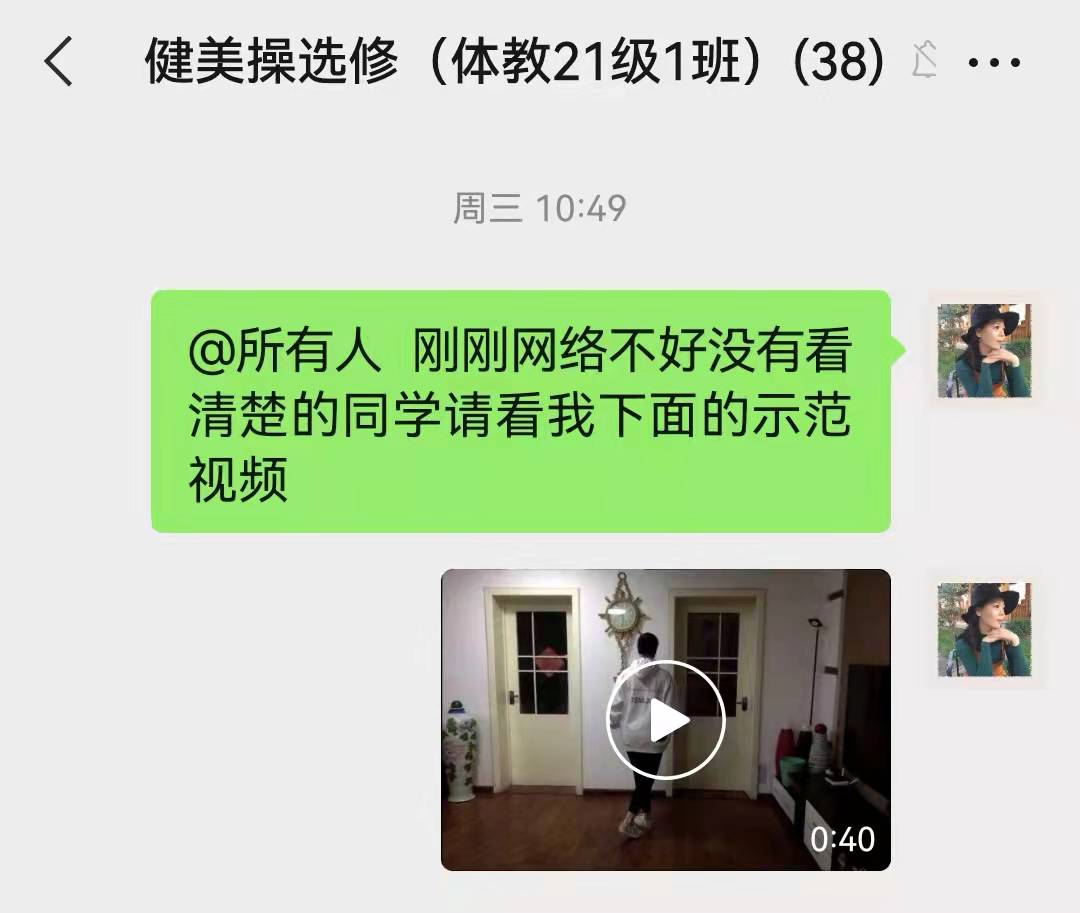Viewport: 1080px width, 913px height.
Task: Play the 0:40 demonstration video
Action: click(x=665, y=720)
